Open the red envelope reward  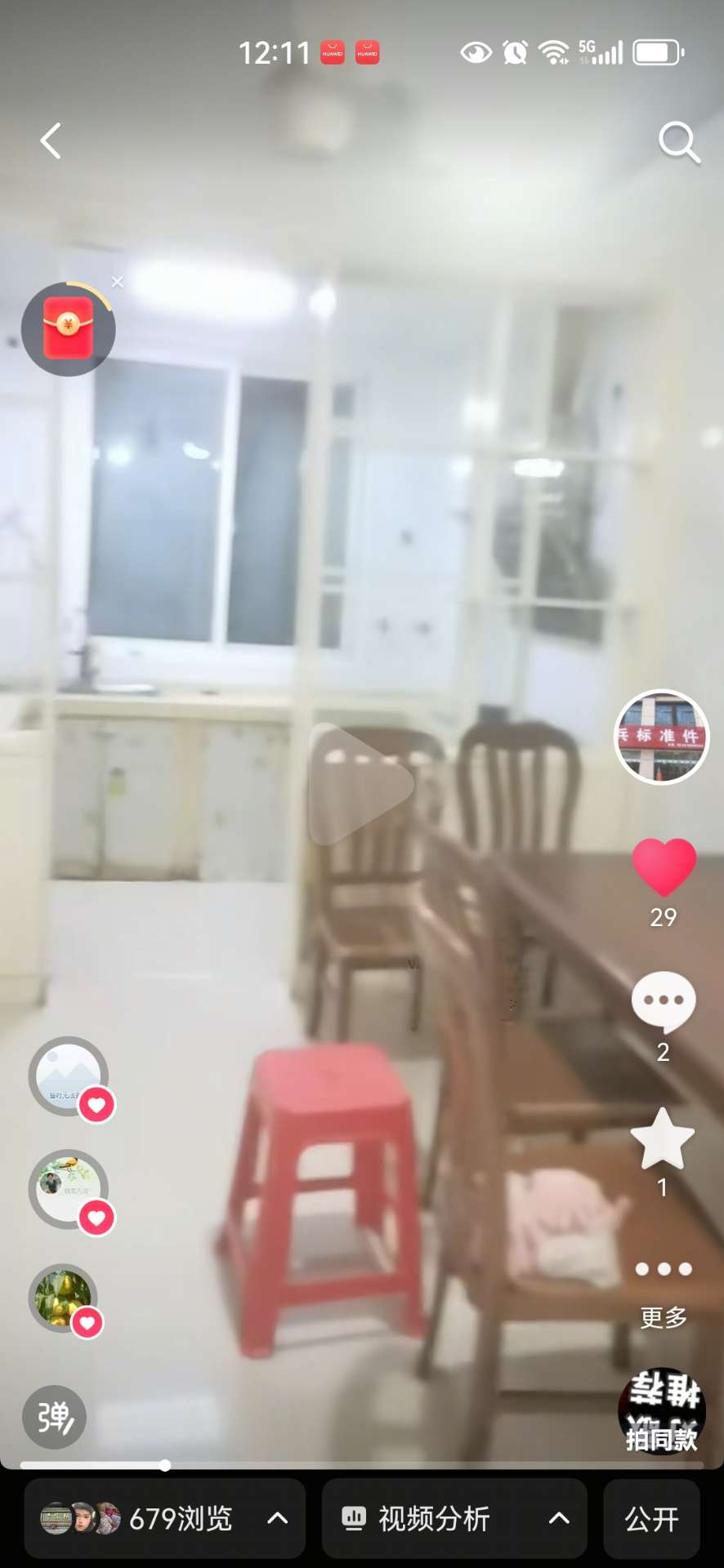click(x=68, y=328)
